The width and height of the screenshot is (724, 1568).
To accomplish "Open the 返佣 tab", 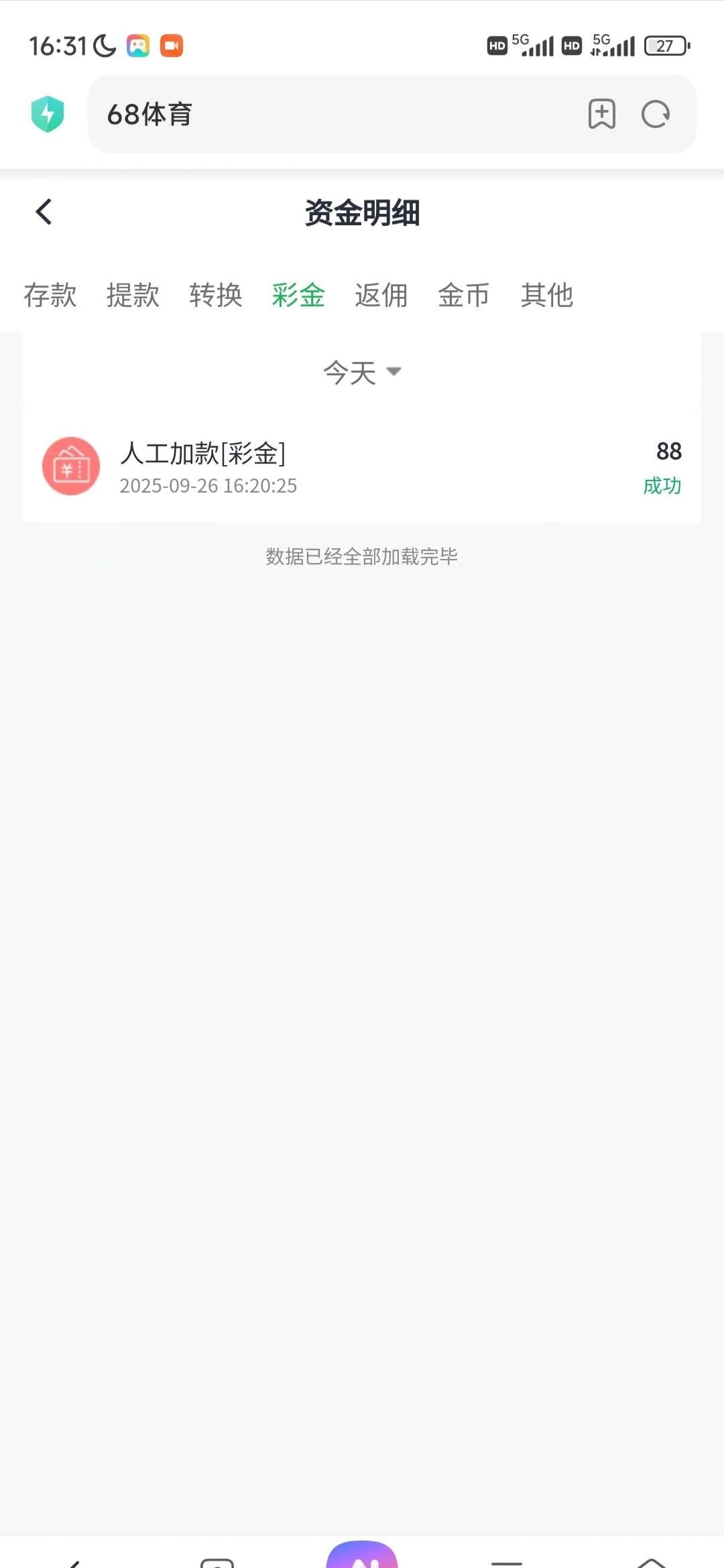I will [x=381, y=296].
